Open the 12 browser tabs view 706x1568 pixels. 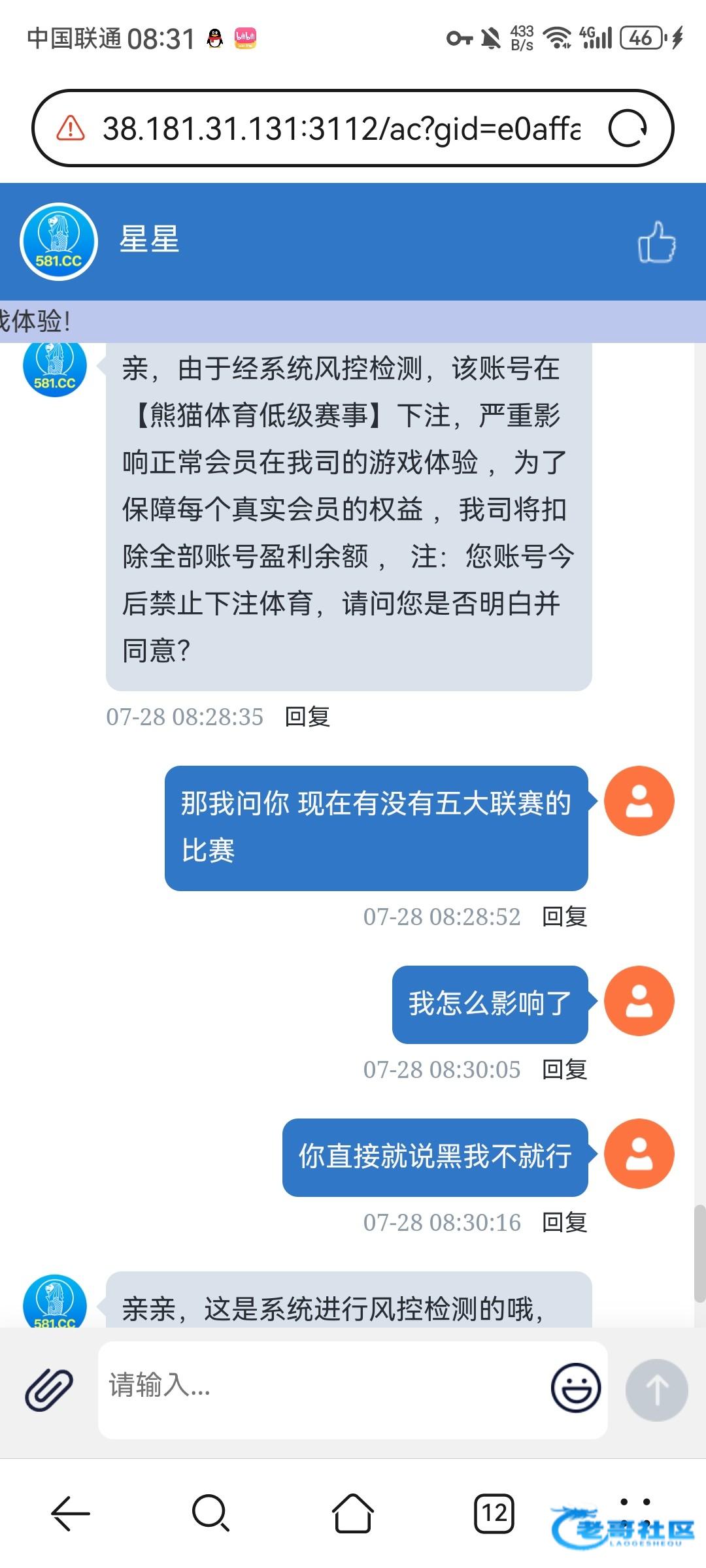click(x=494, y=1513)
